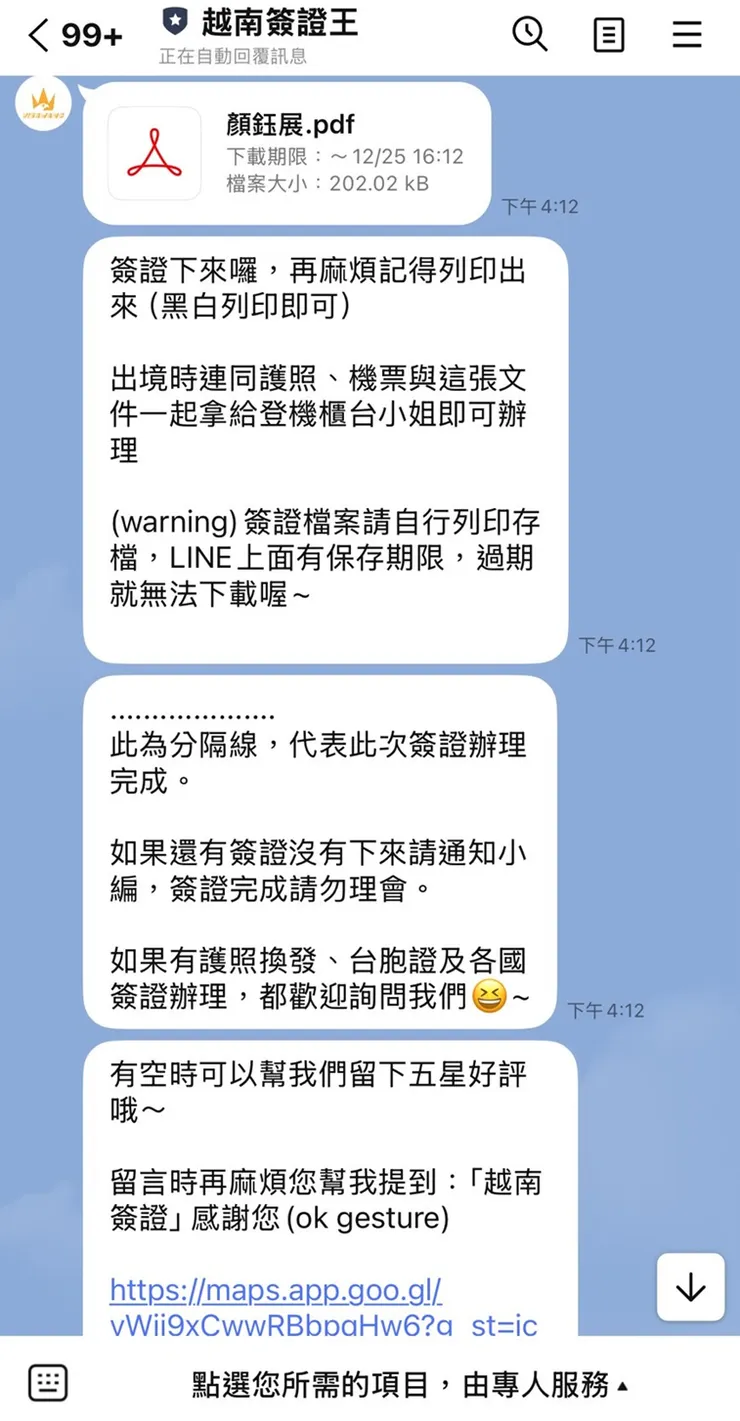Tap the 99+ unread chats indicator
The height and width of the screenshot is (1421, 740).
pos(92,32)
